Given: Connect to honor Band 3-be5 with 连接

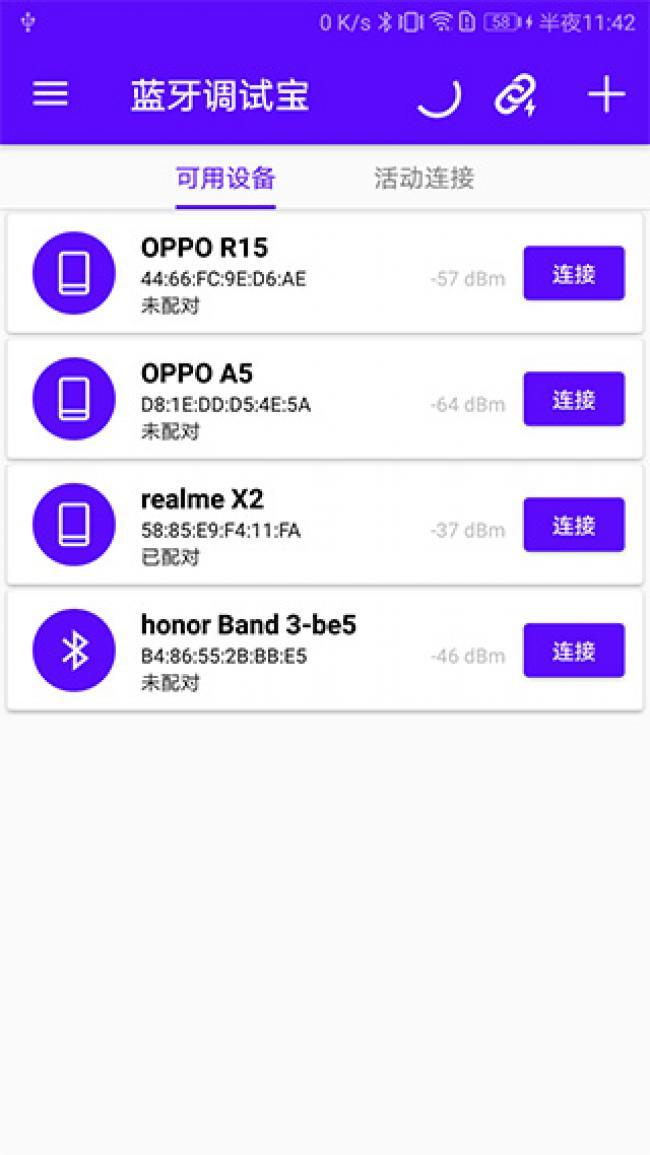Looking at the screenshot, I should 573,652.
